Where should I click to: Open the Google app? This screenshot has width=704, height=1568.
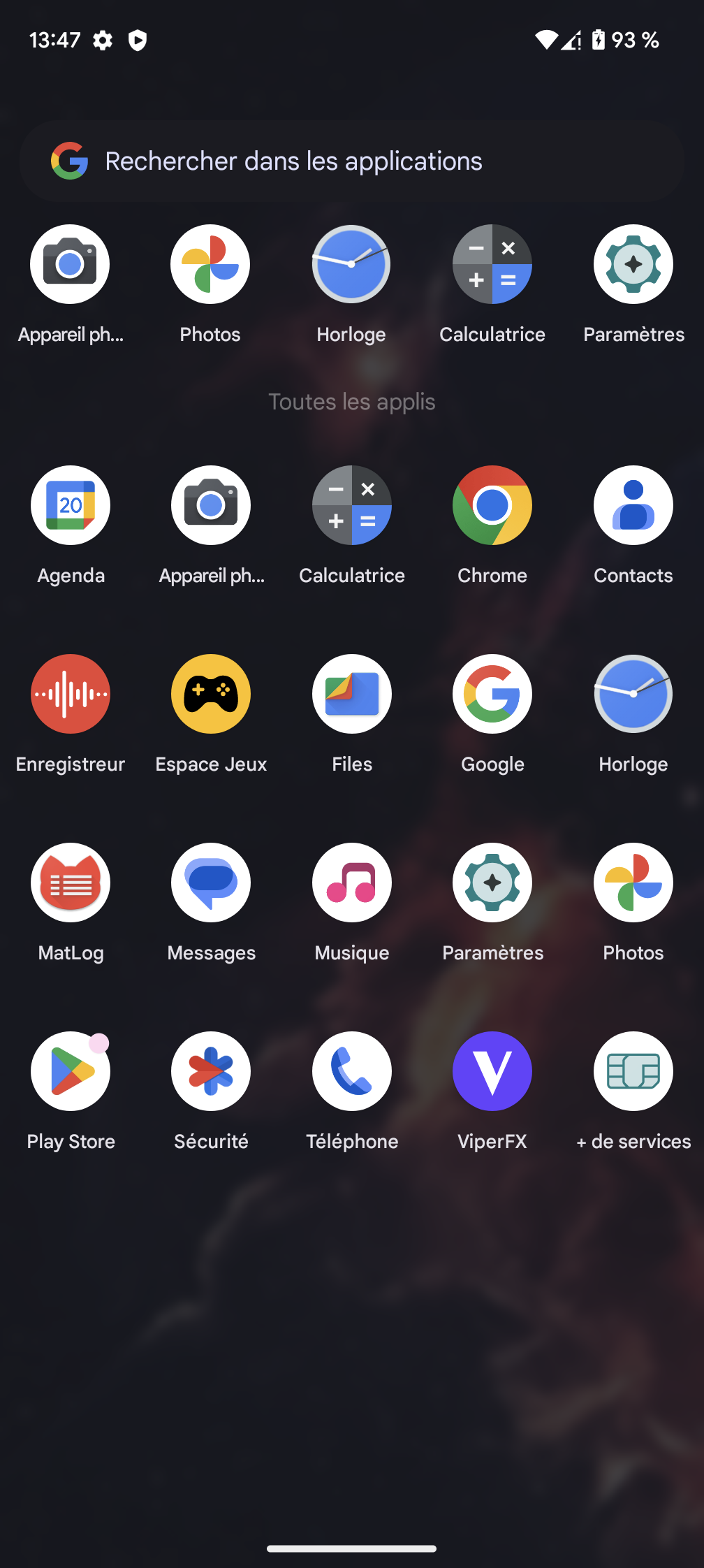492,694
